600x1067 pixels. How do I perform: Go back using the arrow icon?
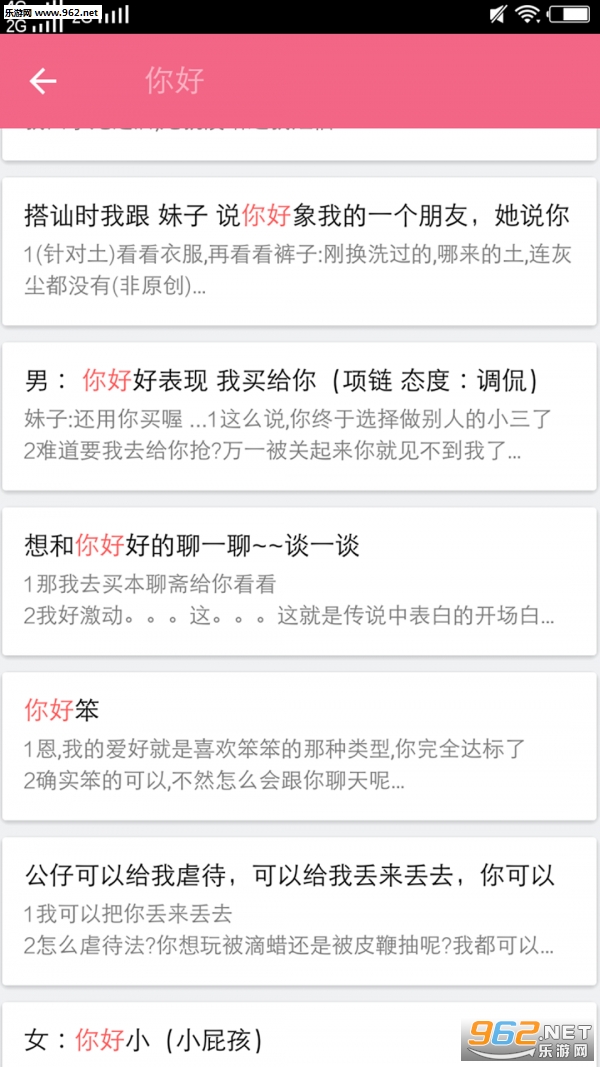click(x=42, y=82)
